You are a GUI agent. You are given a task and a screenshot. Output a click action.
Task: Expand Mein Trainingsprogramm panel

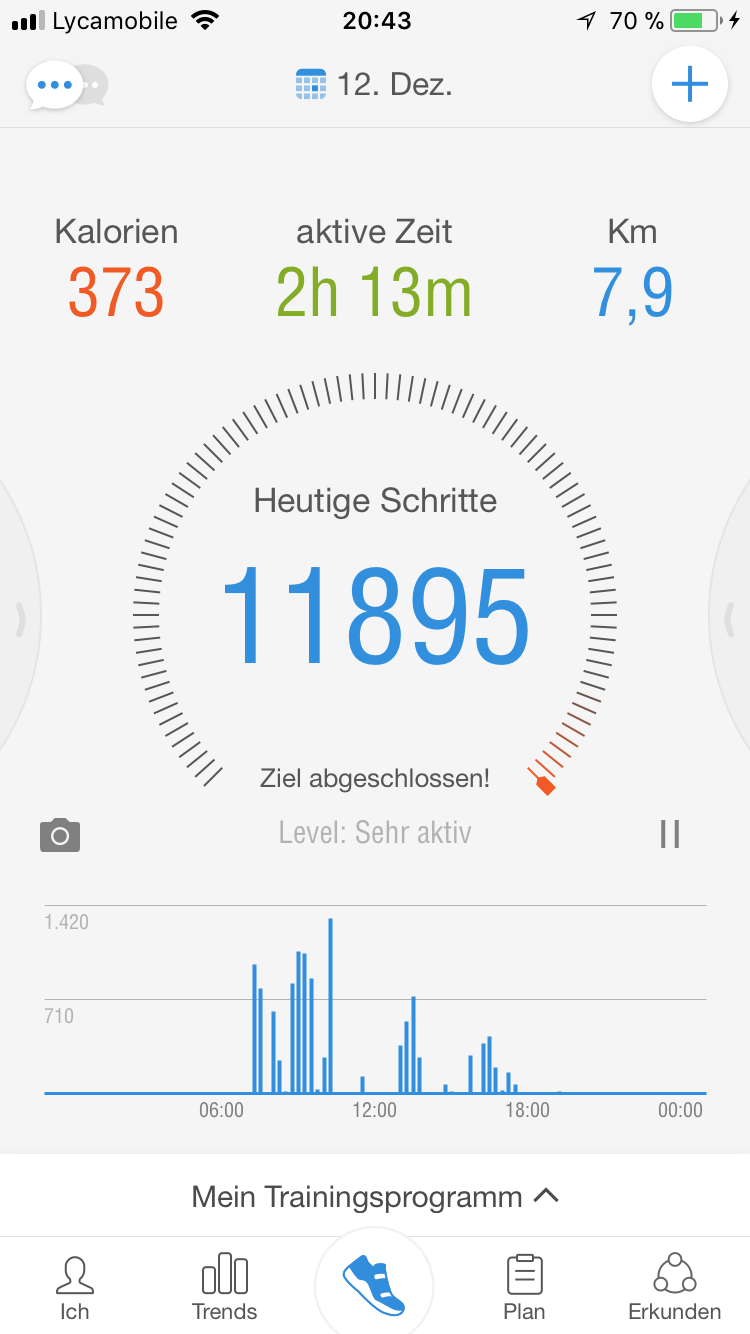(x=375, y=1196)
